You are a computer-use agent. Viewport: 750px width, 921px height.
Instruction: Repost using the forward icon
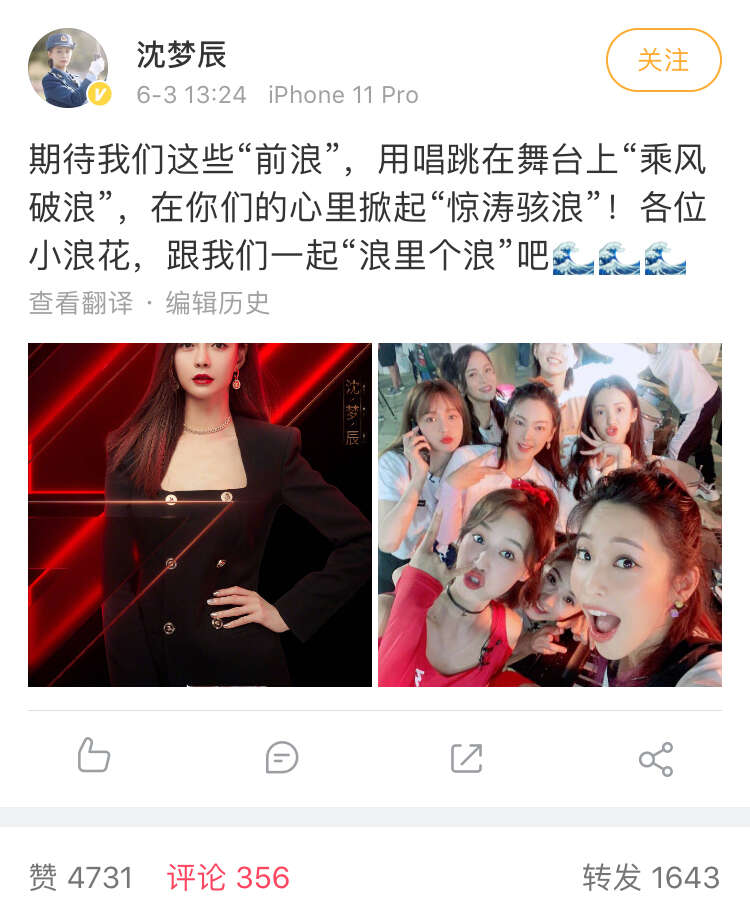point(467,757)
